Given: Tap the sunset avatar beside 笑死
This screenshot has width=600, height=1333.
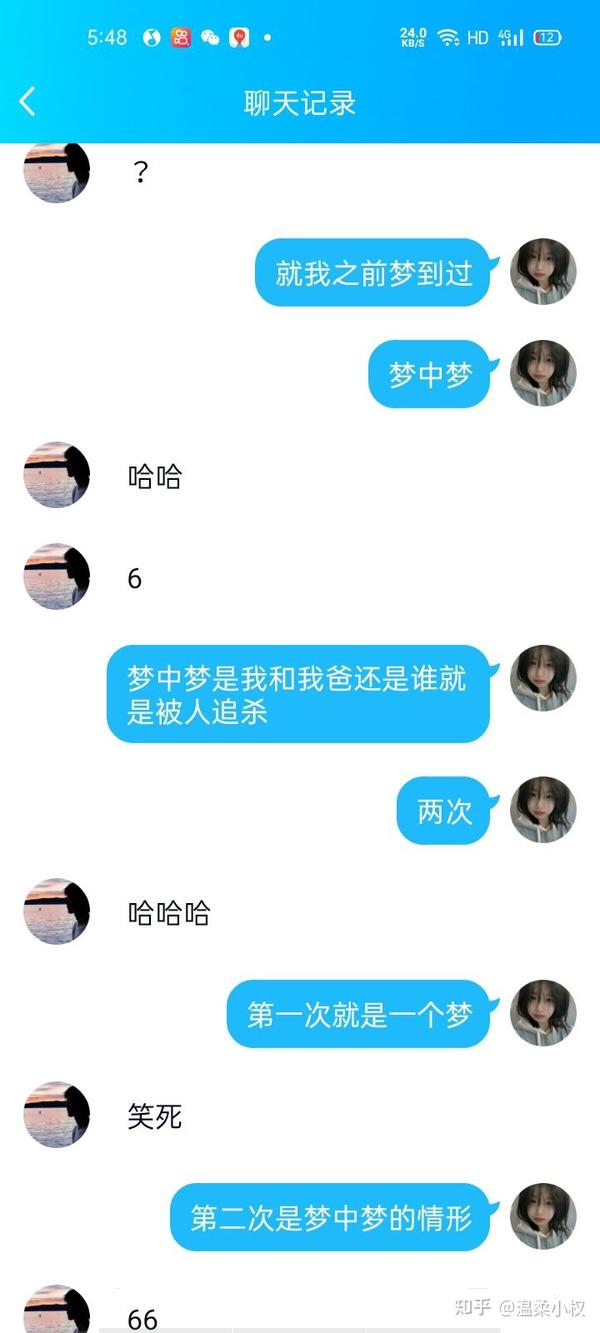Looking at the screenshot, I should (57, 1114).
